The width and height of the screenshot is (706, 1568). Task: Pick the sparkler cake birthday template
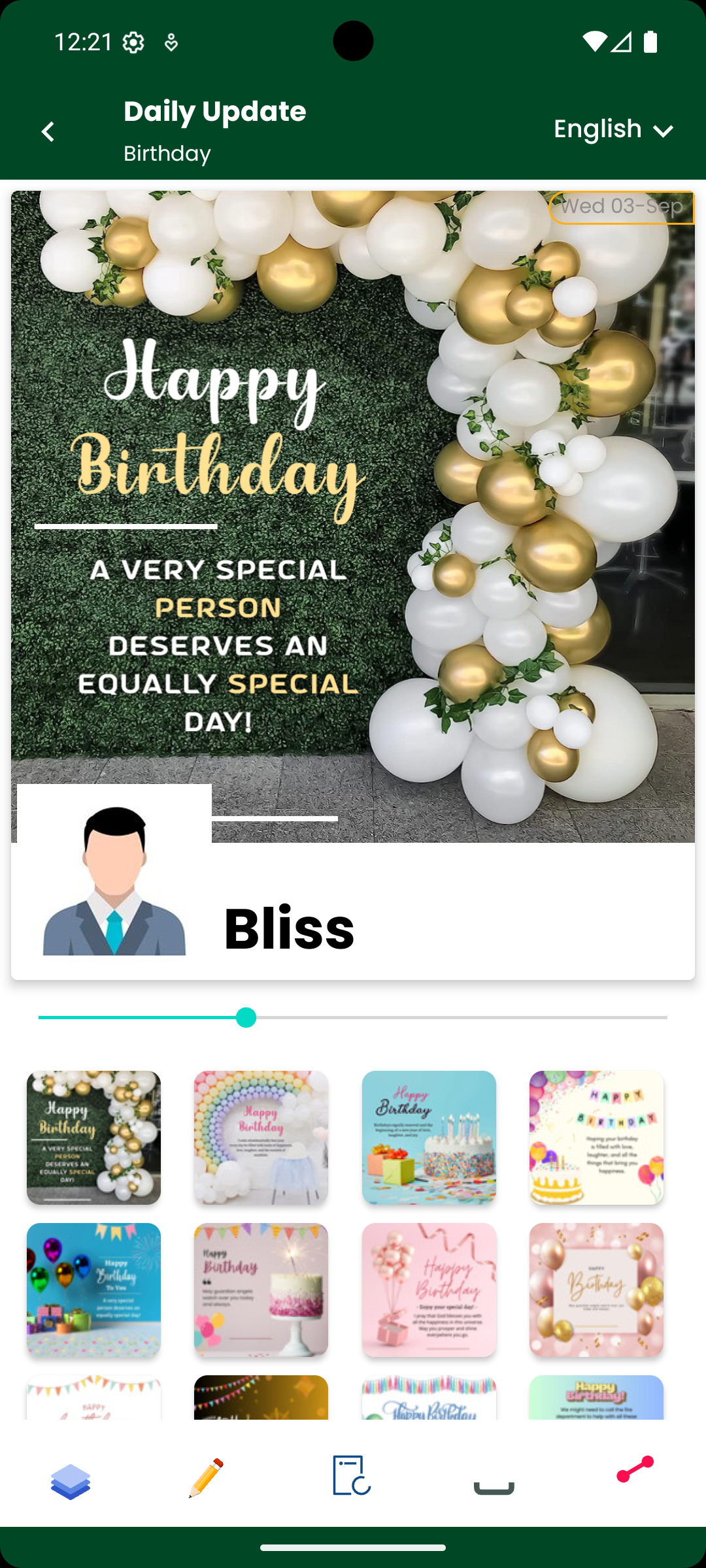(x=261, y=1290)
